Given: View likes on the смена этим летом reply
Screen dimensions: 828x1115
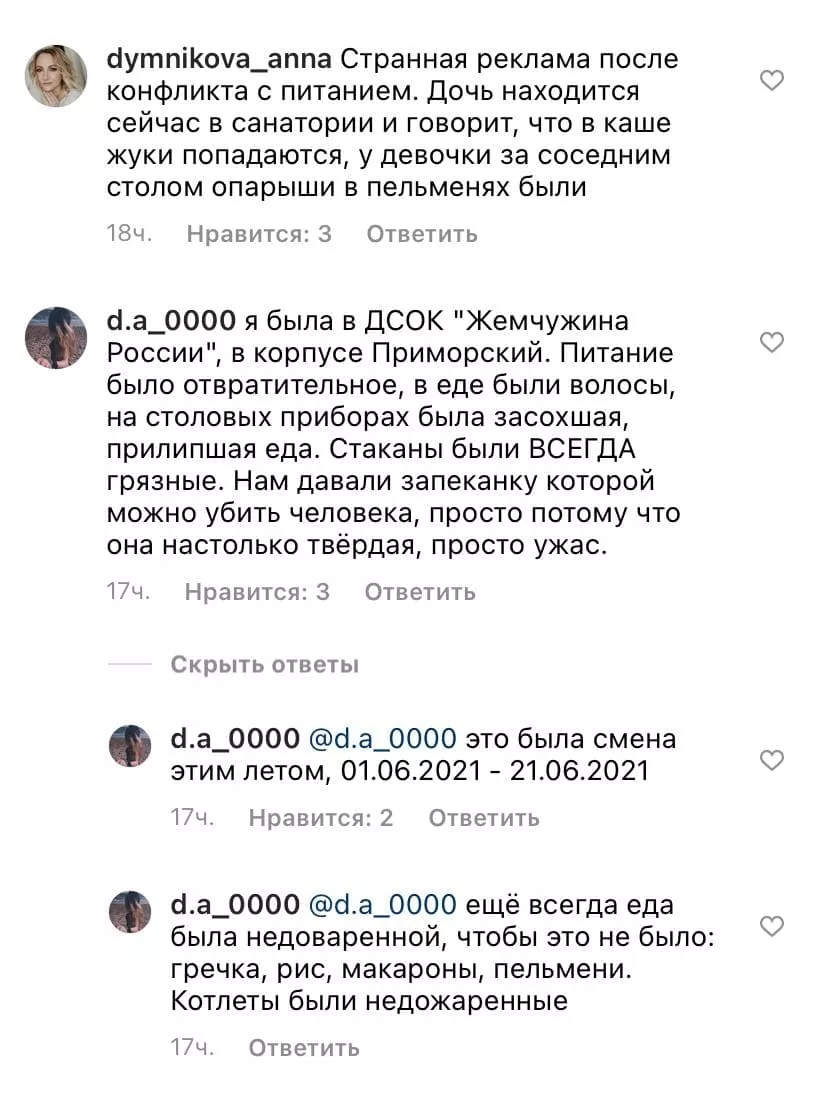Looking at the screenshot, I should pos(321,818).
